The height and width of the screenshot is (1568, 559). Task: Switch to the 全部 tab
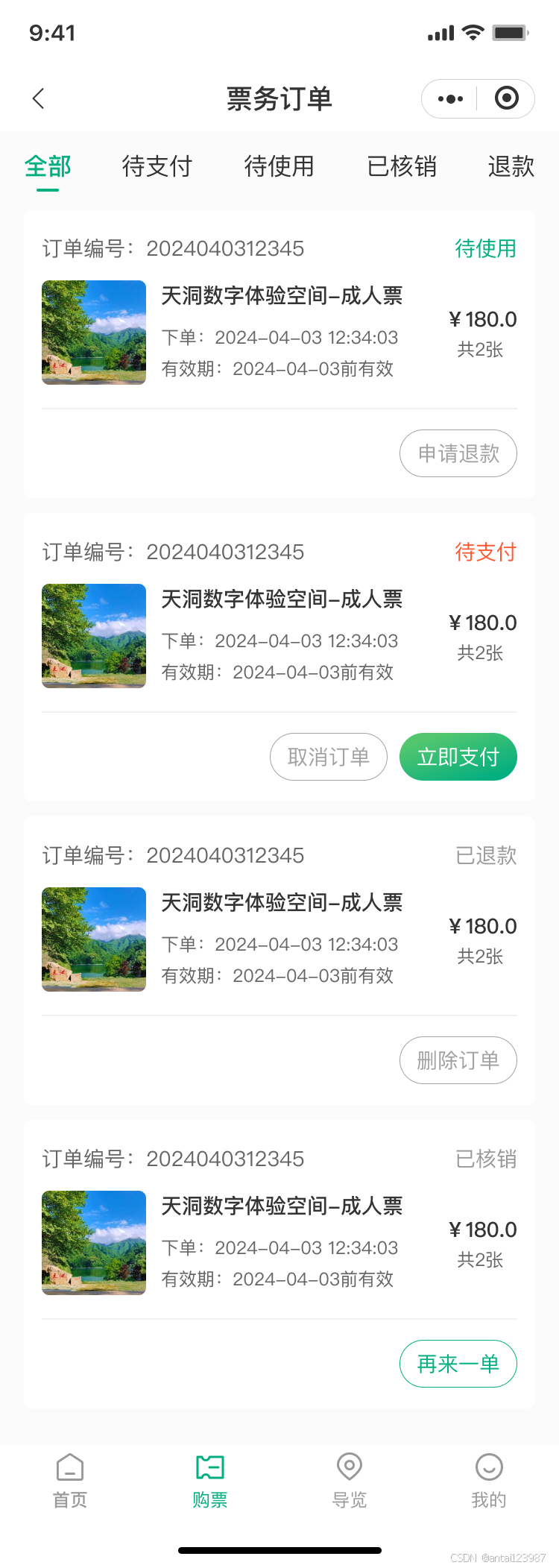coord(47,168)
